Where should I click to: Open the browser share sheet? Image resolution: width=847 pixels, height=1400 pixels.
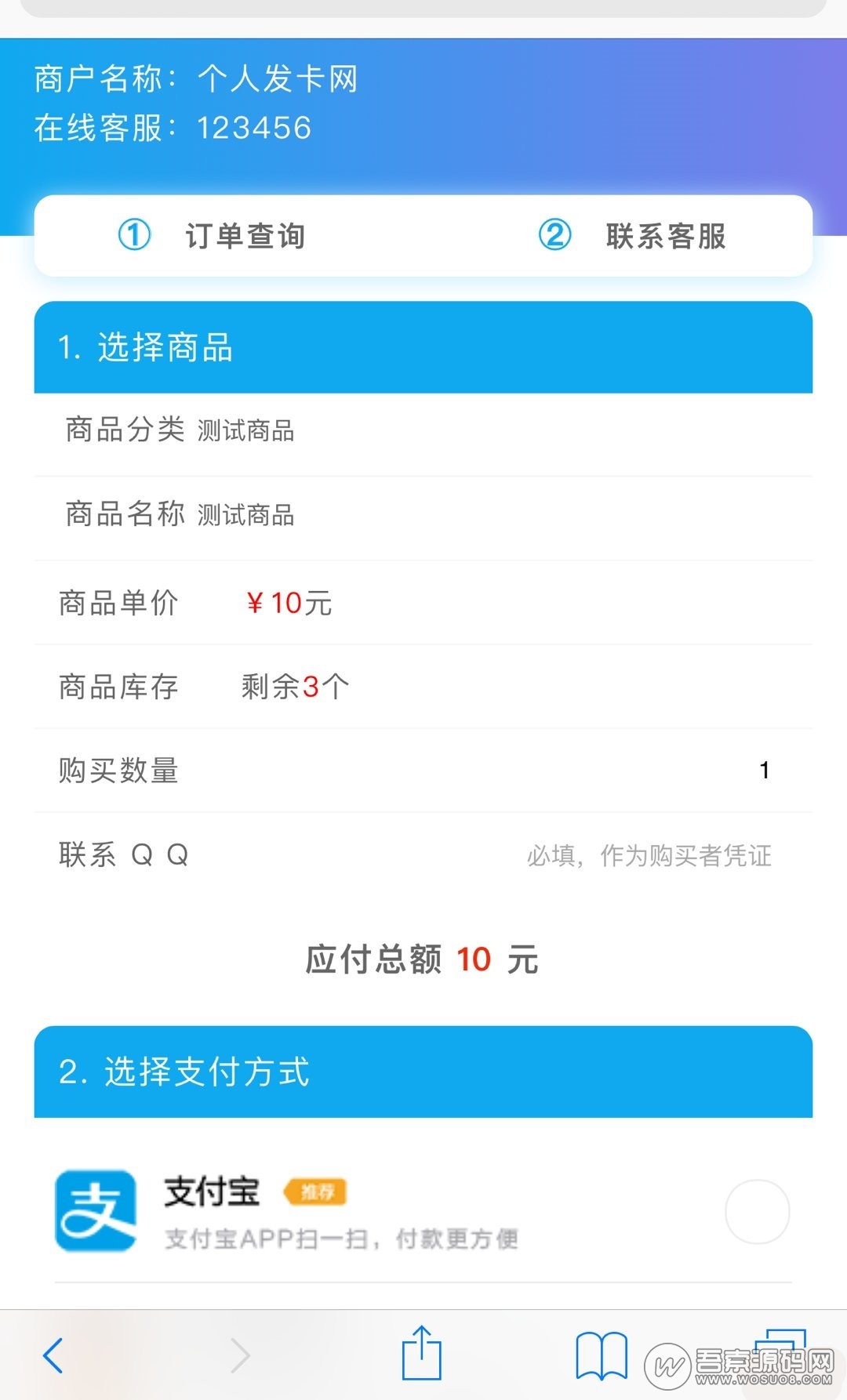pos(422,1354)
